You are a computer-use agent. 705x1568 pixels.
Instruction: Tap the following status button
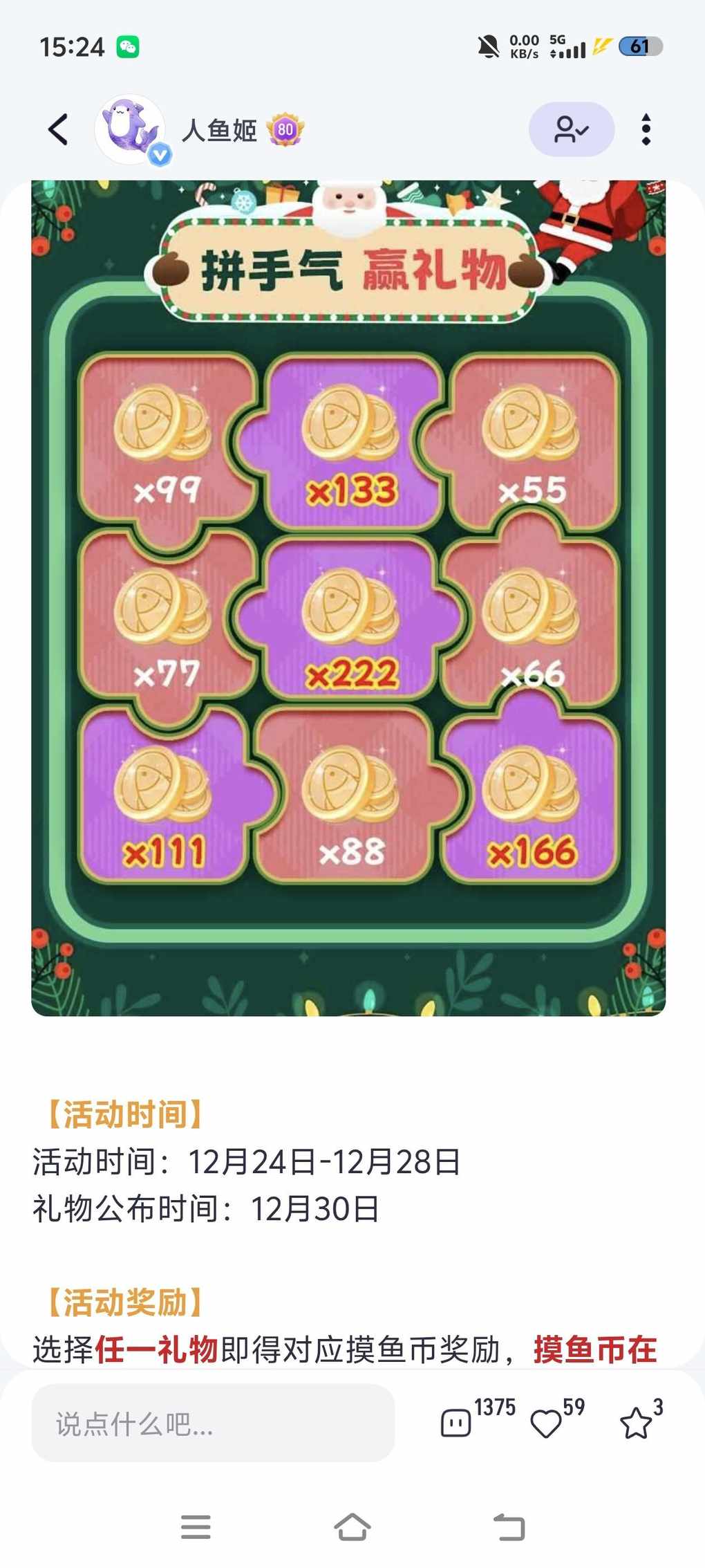pos(571,129)
